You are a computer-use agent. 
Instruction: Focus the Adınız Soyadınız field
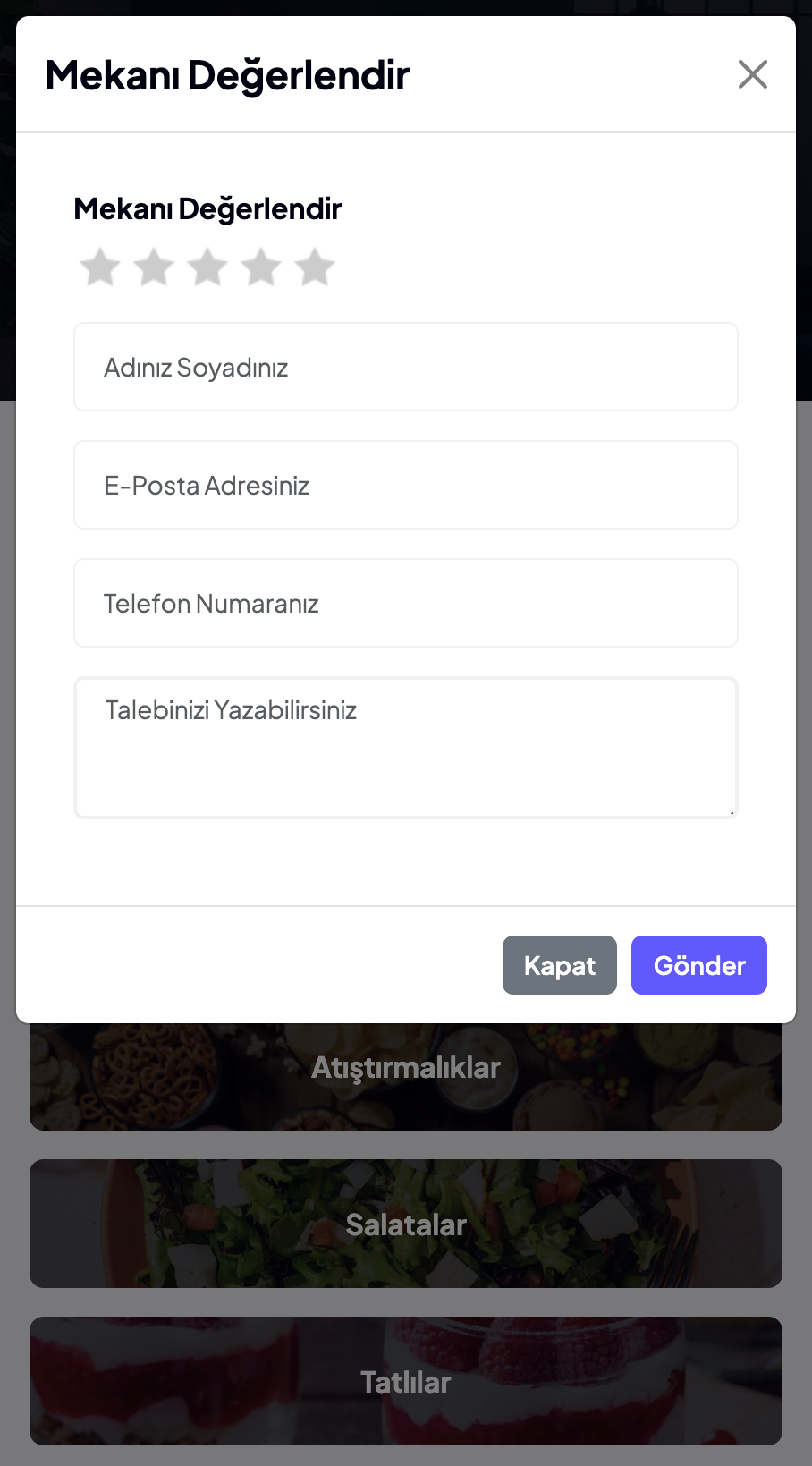(x=406, y=367)
